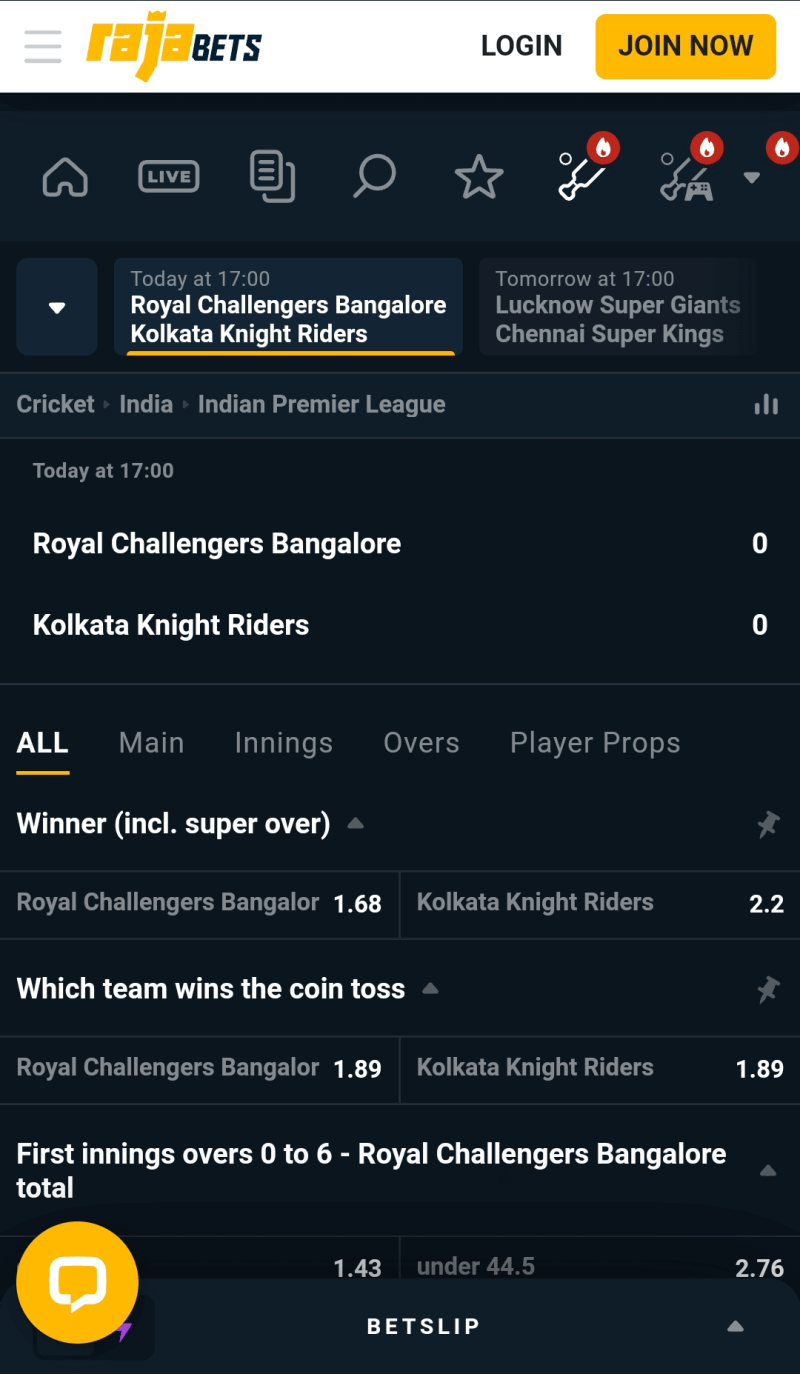The height and width of the screenshot is (1374, 800).
Task: Select the Lucknow Super Giants match card
Action: click(618, 306)
